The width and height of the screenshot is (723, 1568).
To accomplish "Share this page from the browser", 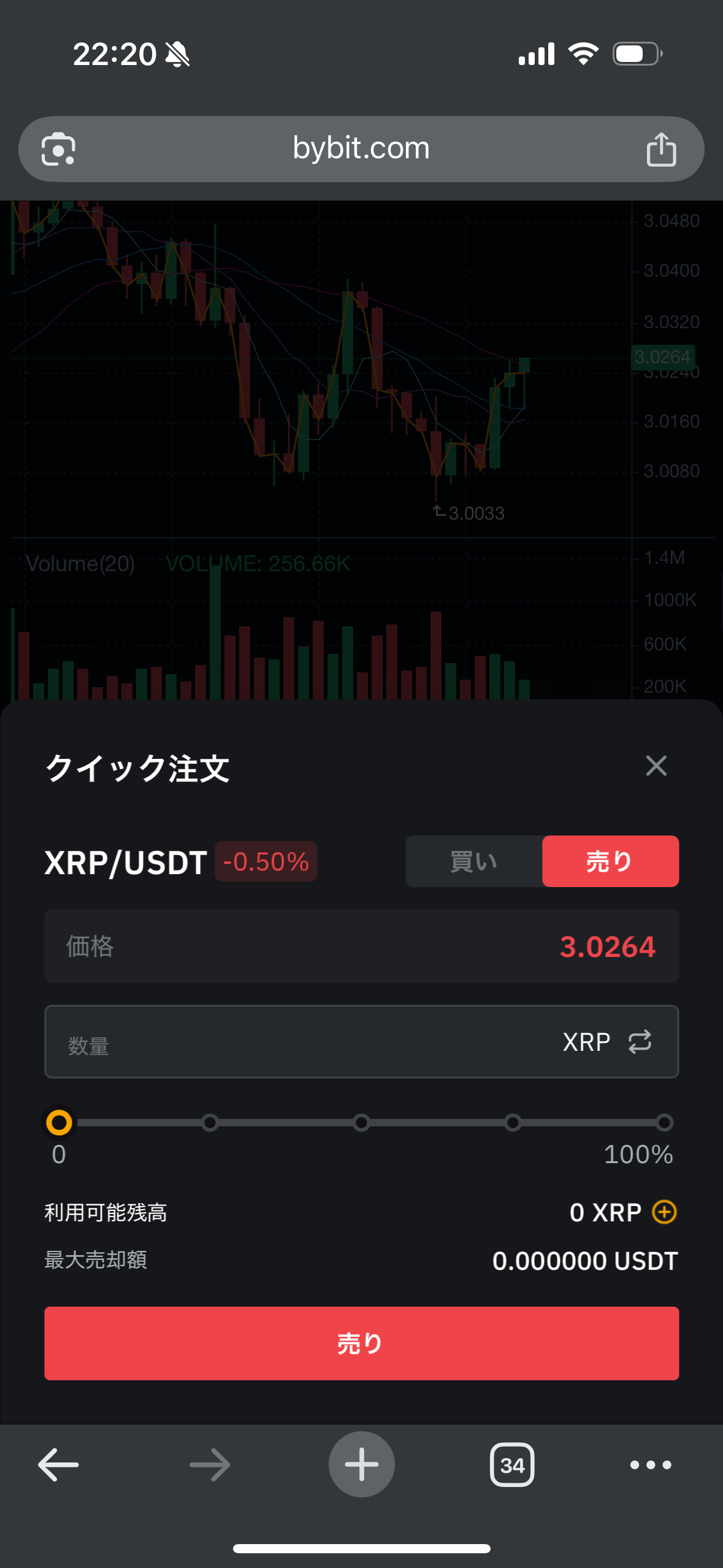I will (661, 149).
